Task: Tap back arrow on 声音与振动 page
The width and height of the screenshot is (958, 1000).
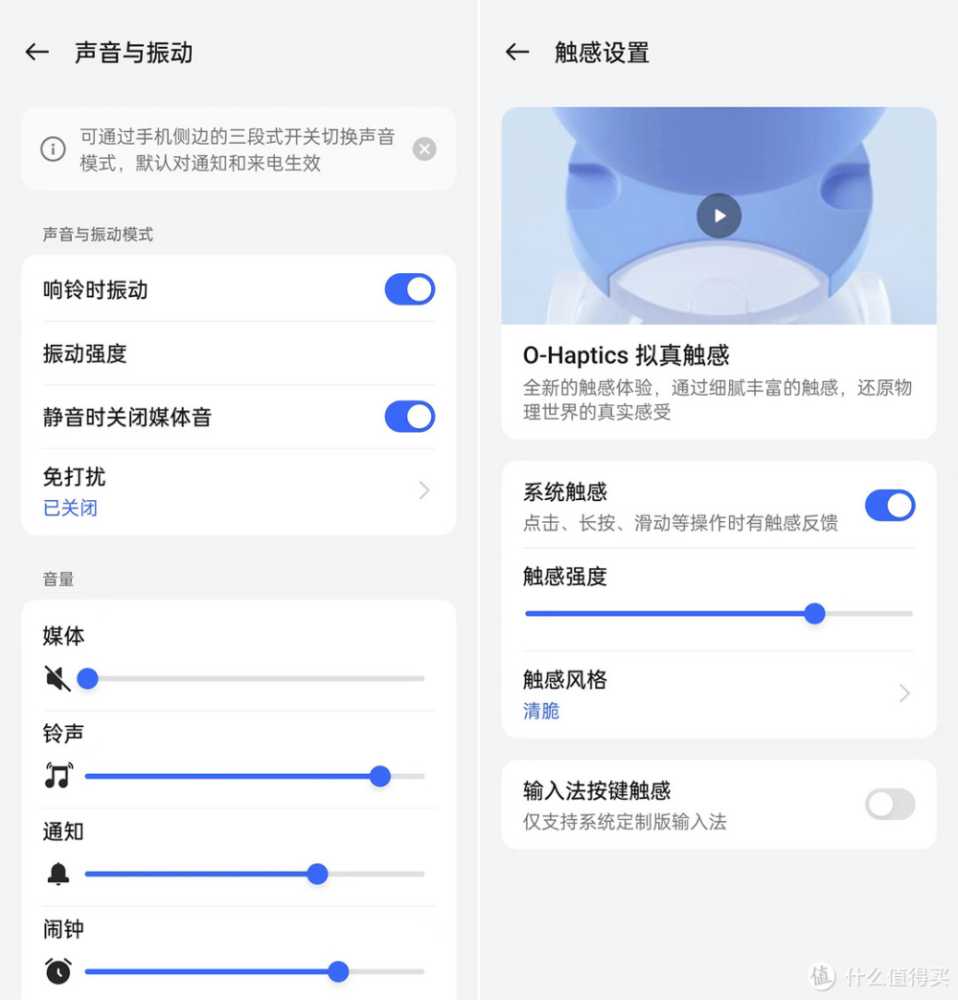Action: pyautogui.click(x=36, y=52)
